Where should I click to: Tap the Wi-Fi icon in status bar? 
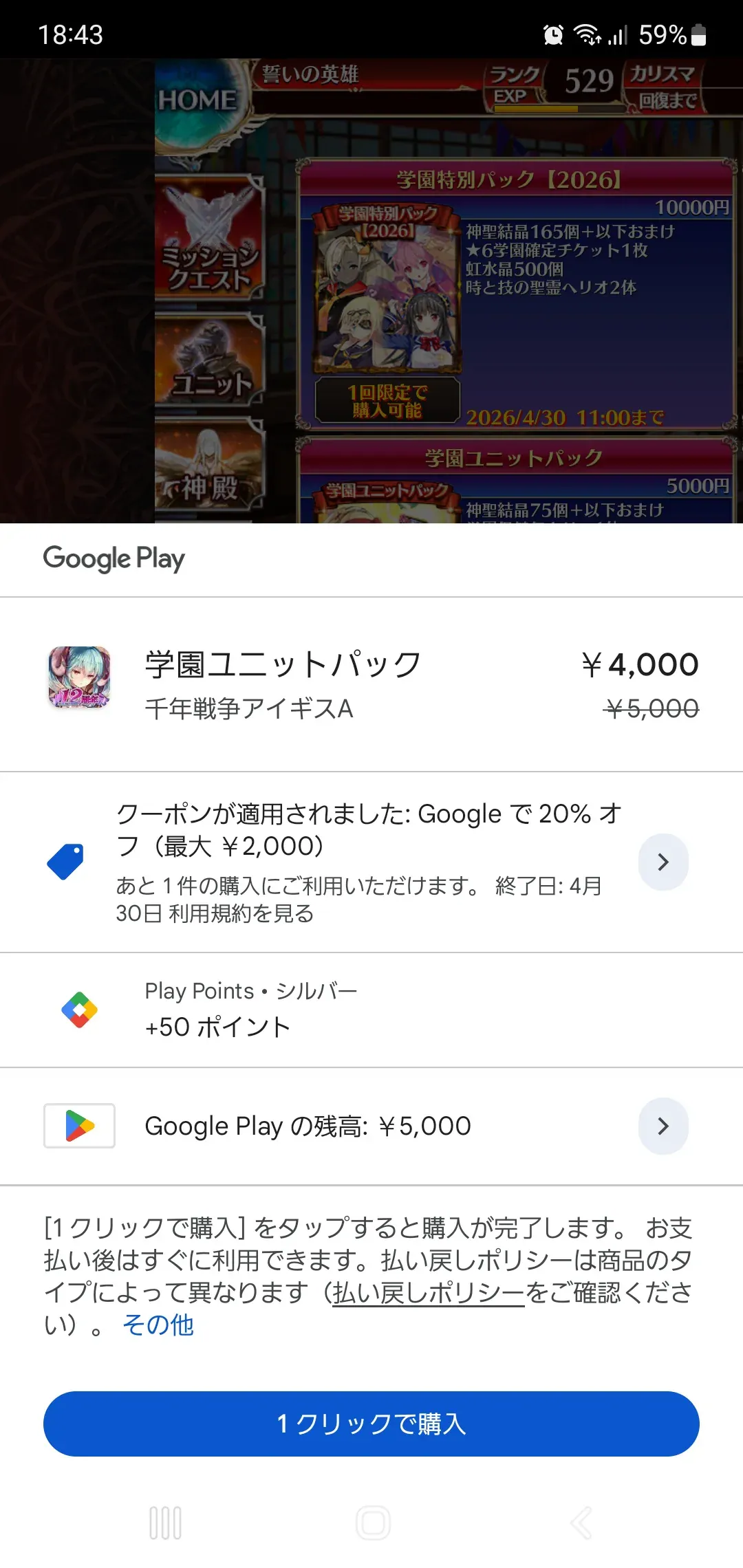(586, 33)
